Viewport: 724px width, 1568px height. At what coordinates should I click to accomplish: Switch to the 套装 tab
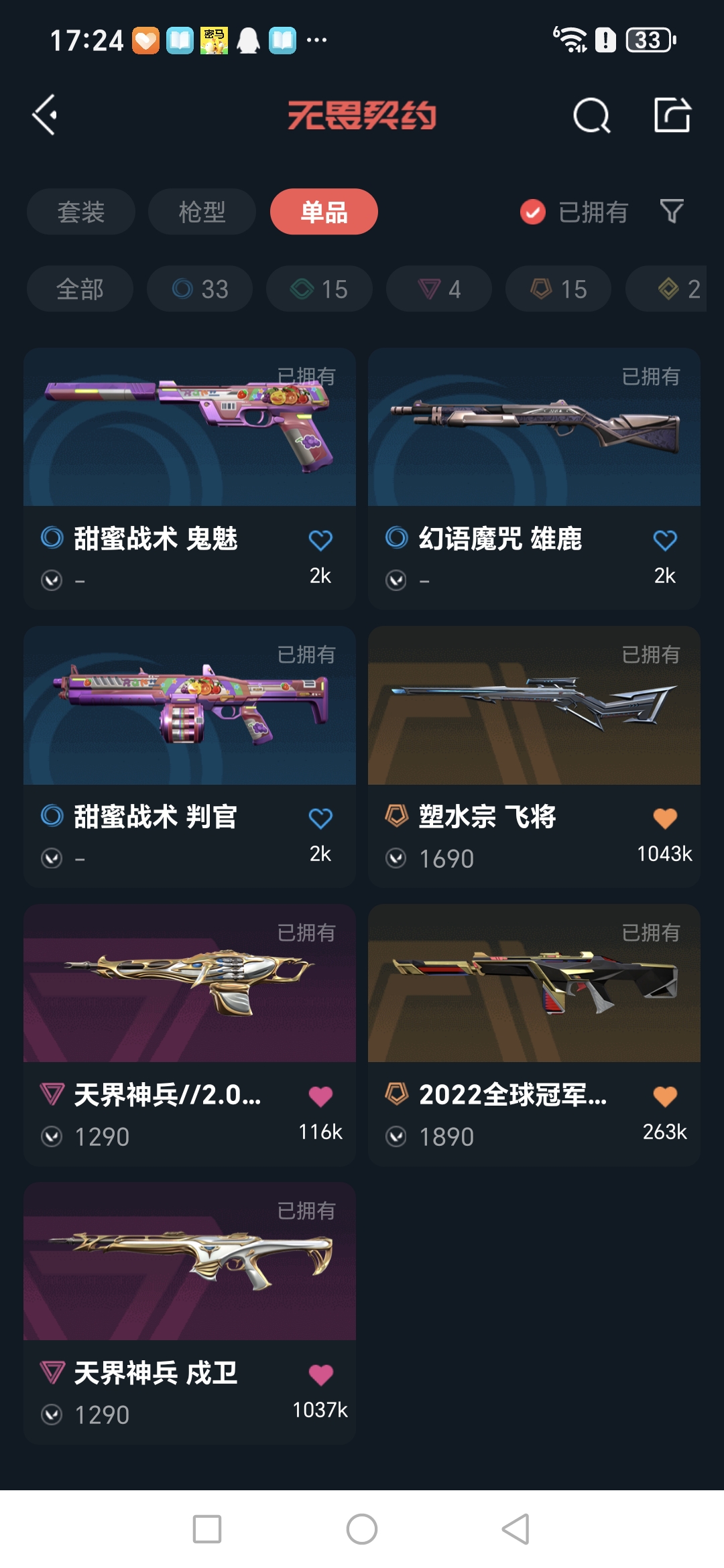point(81,212)
